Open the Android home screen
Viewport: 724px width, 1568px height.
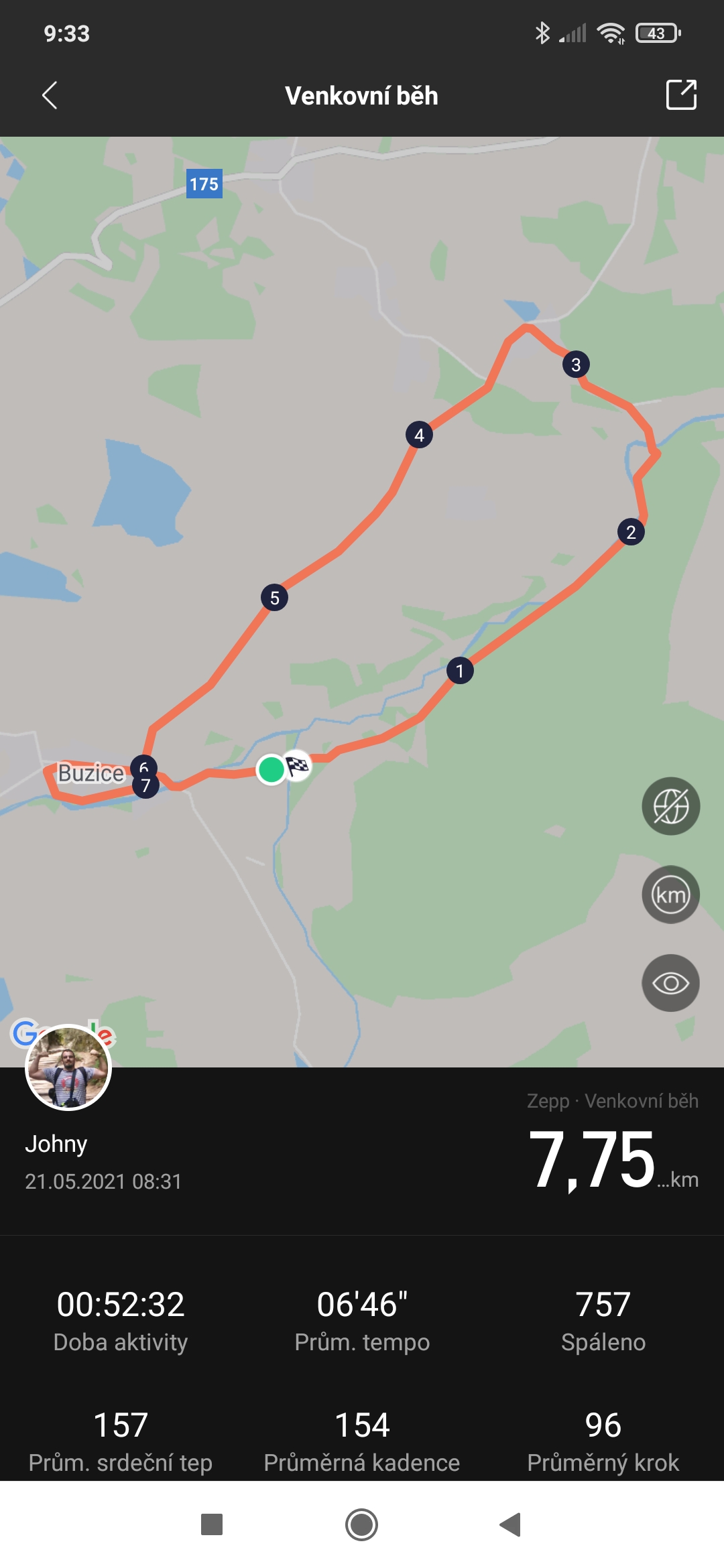point(362,1525)
